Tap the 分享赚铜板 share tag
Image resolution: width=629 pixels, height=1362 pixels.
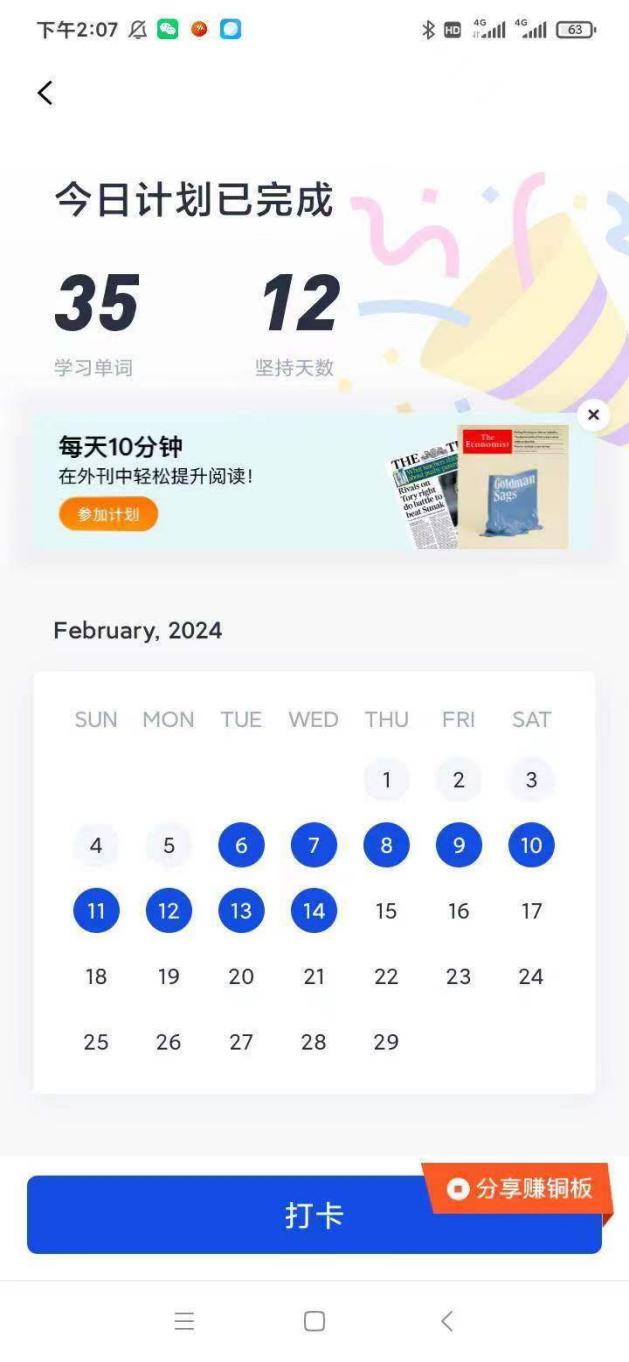tap(520, 1188)
